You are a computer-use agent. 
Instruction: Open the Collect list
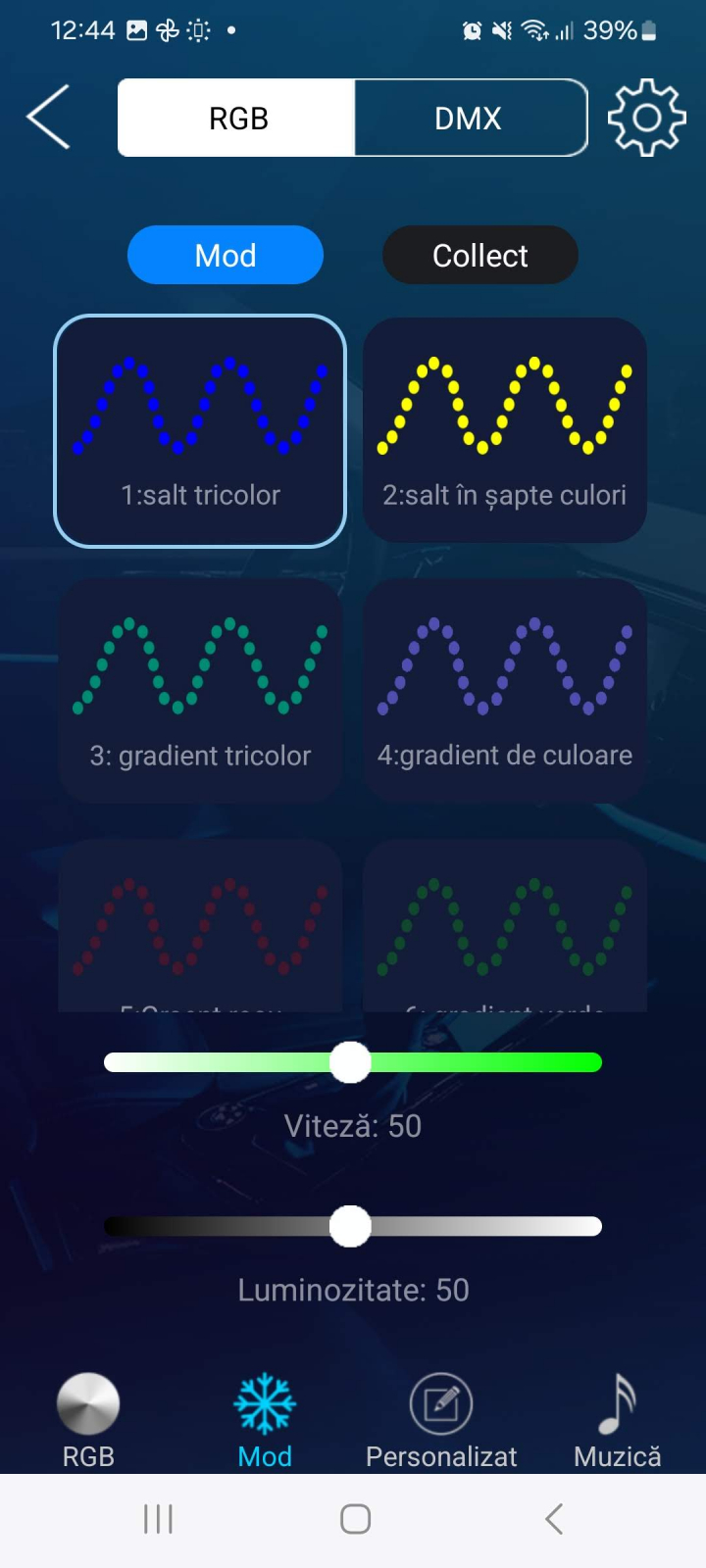pyautogui.click(x=480, y=255)
